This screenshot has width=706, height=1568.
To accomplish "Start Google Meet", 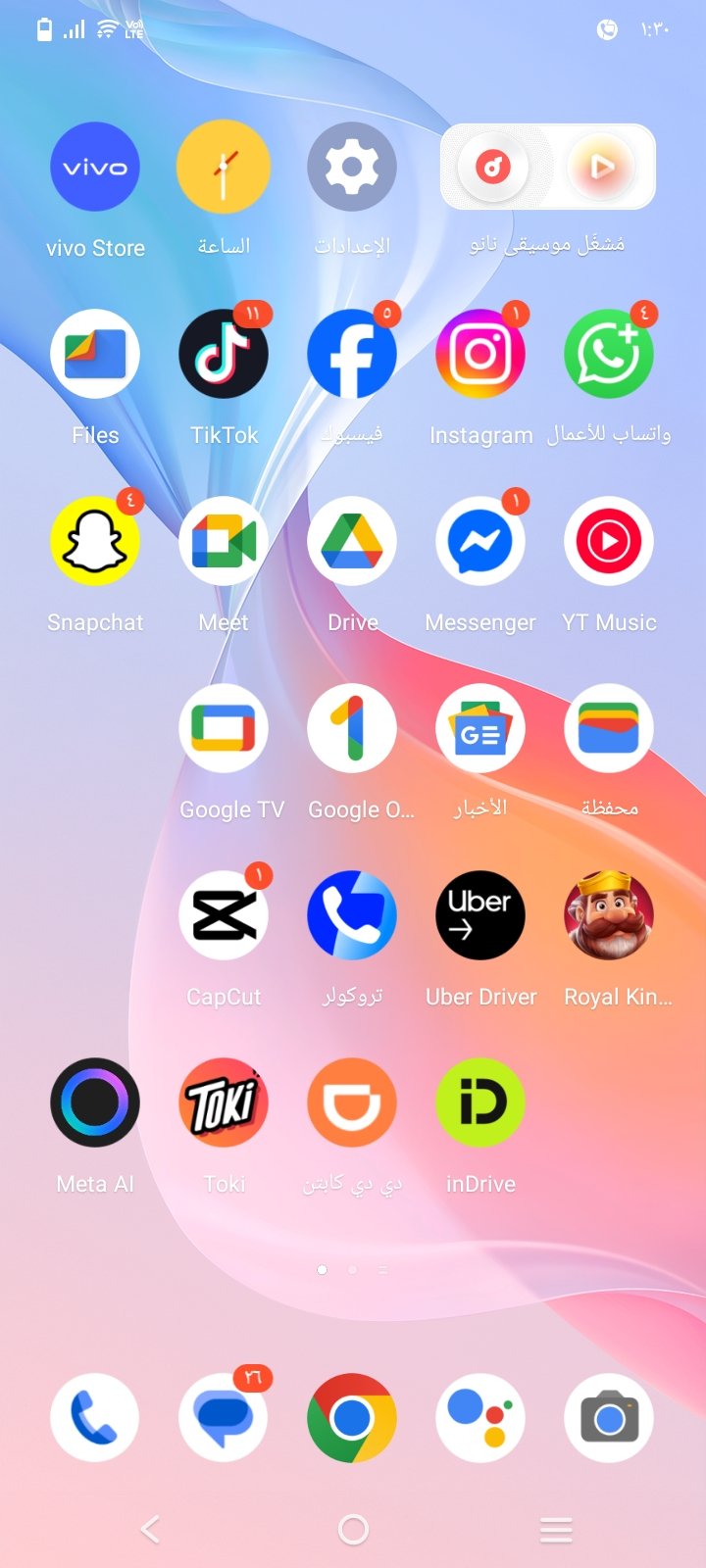I will (x=224, y=542).
